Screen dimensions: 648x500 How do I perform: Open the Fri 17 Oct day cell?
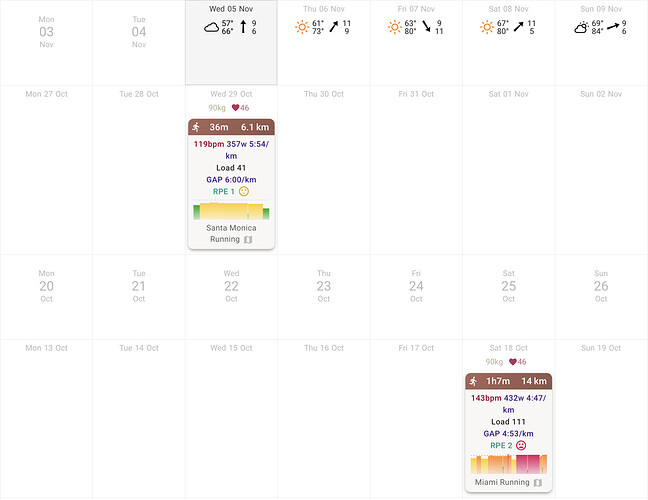[416, 420]
